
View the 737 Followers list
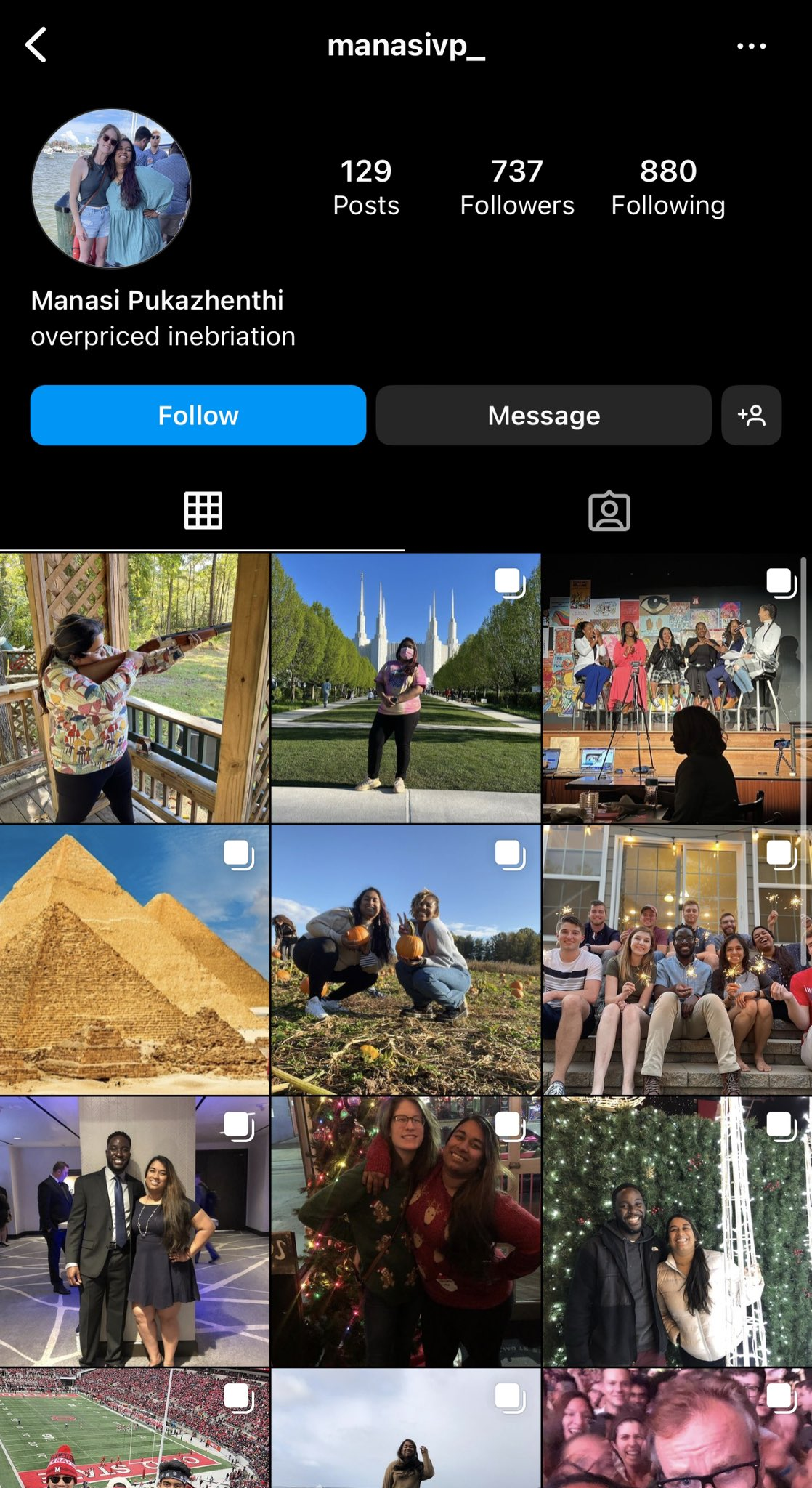point(517,187)
